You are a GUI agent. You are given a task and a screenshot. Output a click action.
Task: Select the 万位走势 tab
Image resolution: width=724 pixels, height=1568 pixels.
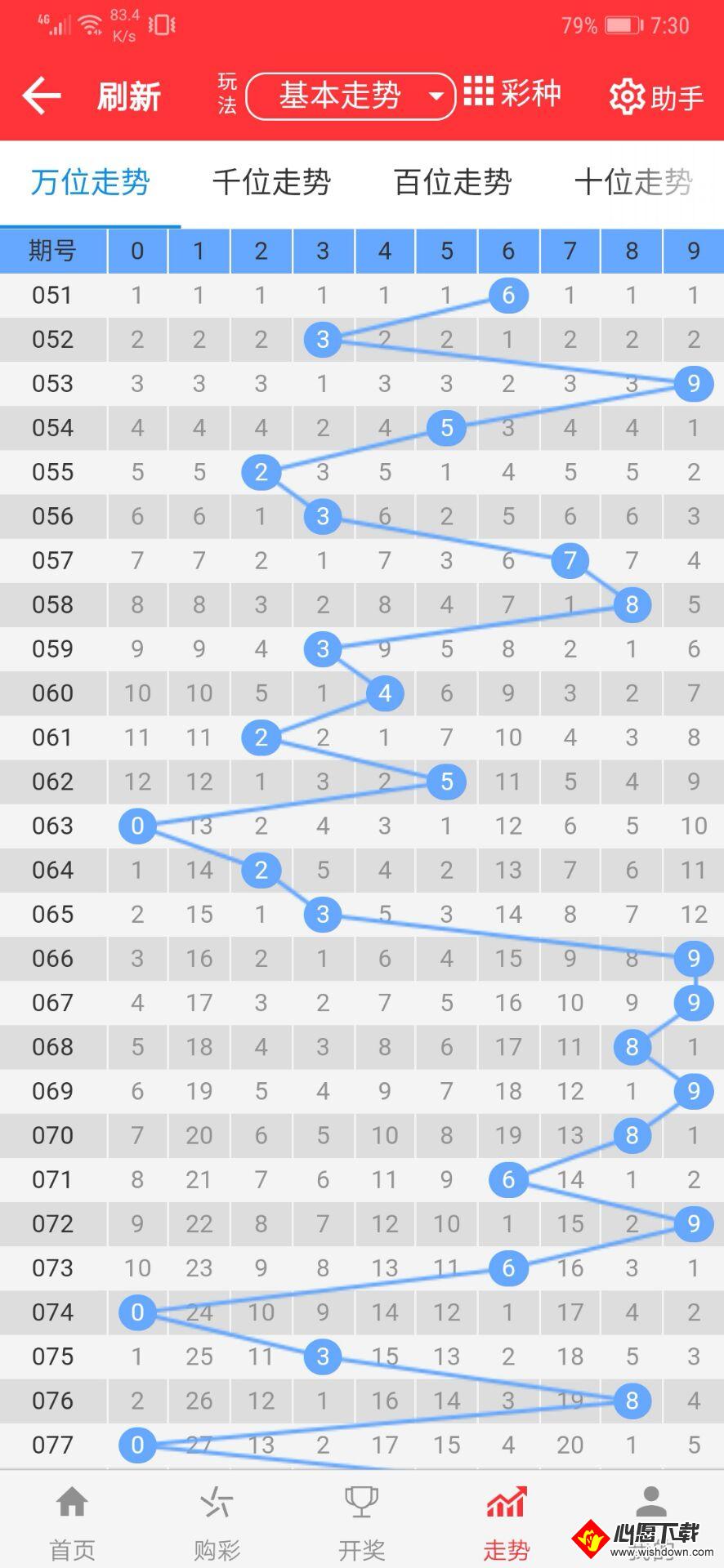[90, 182]
